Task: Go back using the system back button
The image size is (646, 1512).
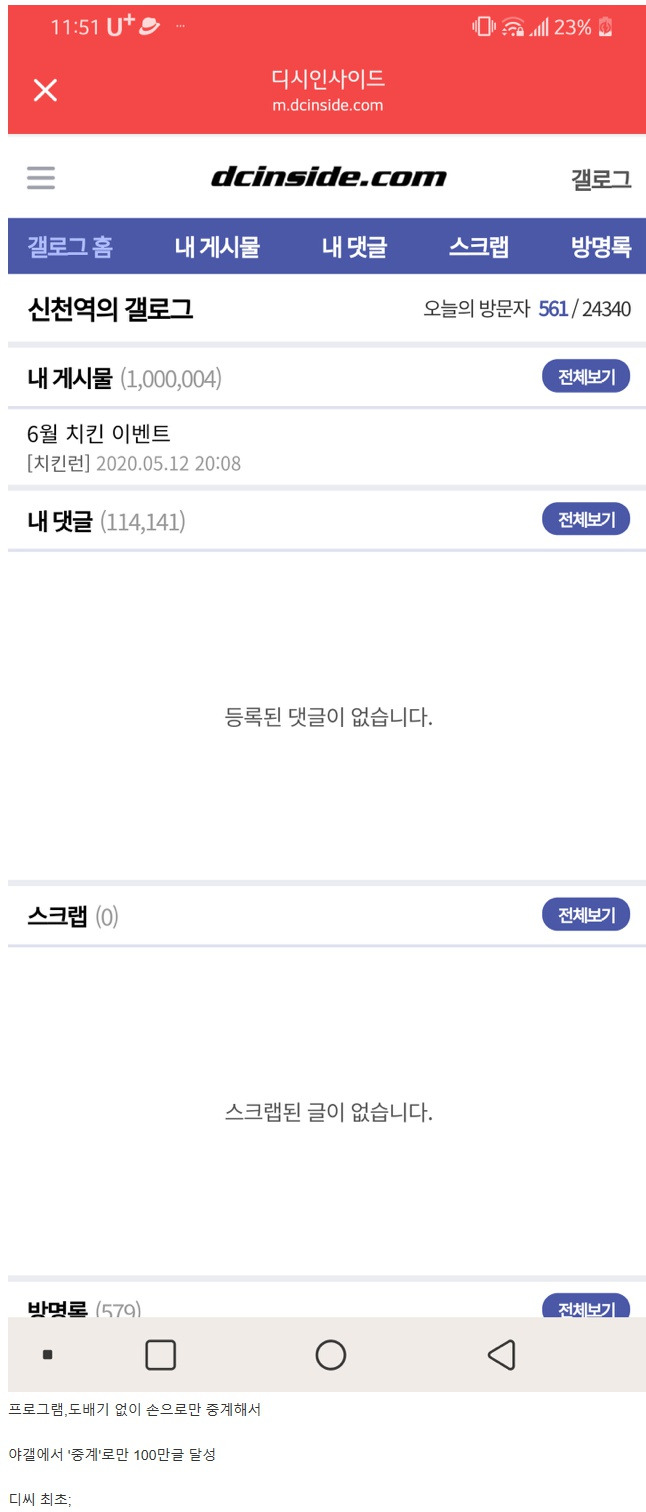Action: [x=501, y=1355]
